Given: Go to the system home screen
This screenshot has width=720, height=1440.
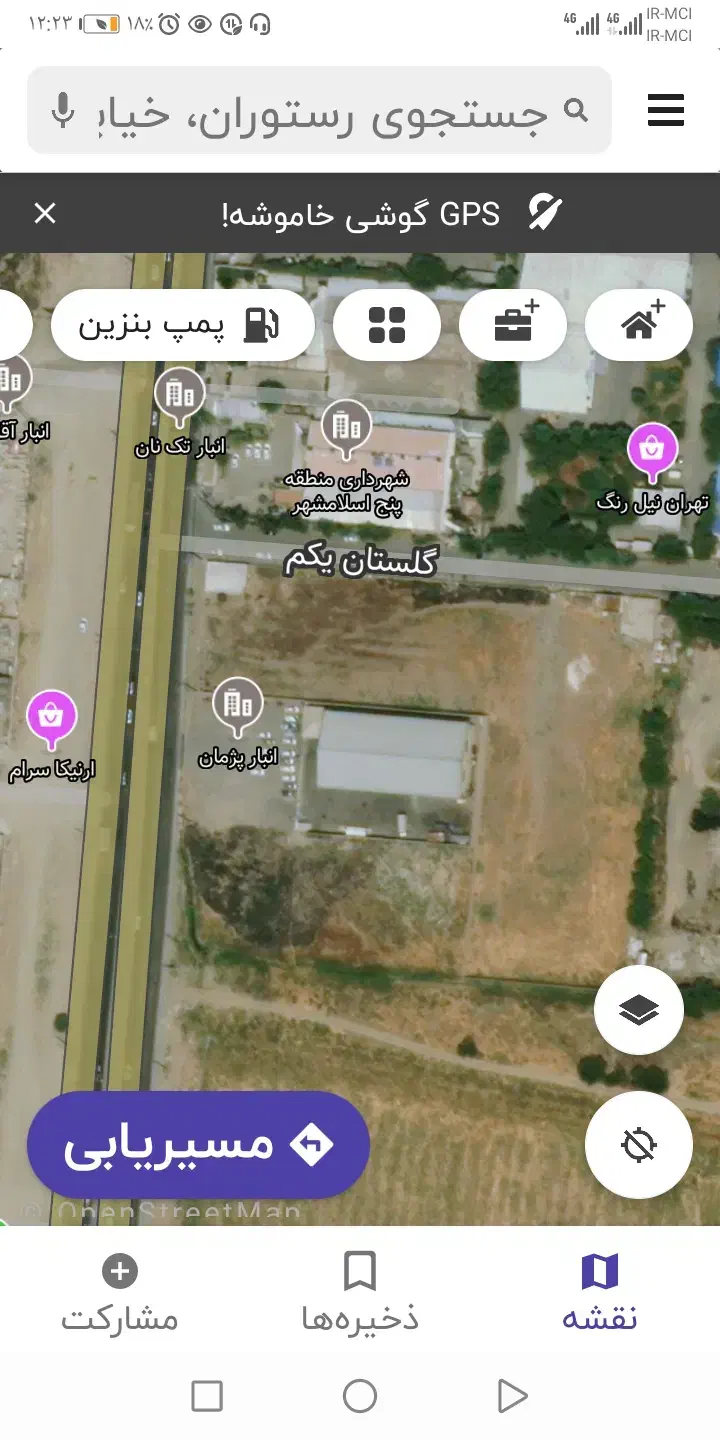Looking at the screenshot, I should point(360,1396).
